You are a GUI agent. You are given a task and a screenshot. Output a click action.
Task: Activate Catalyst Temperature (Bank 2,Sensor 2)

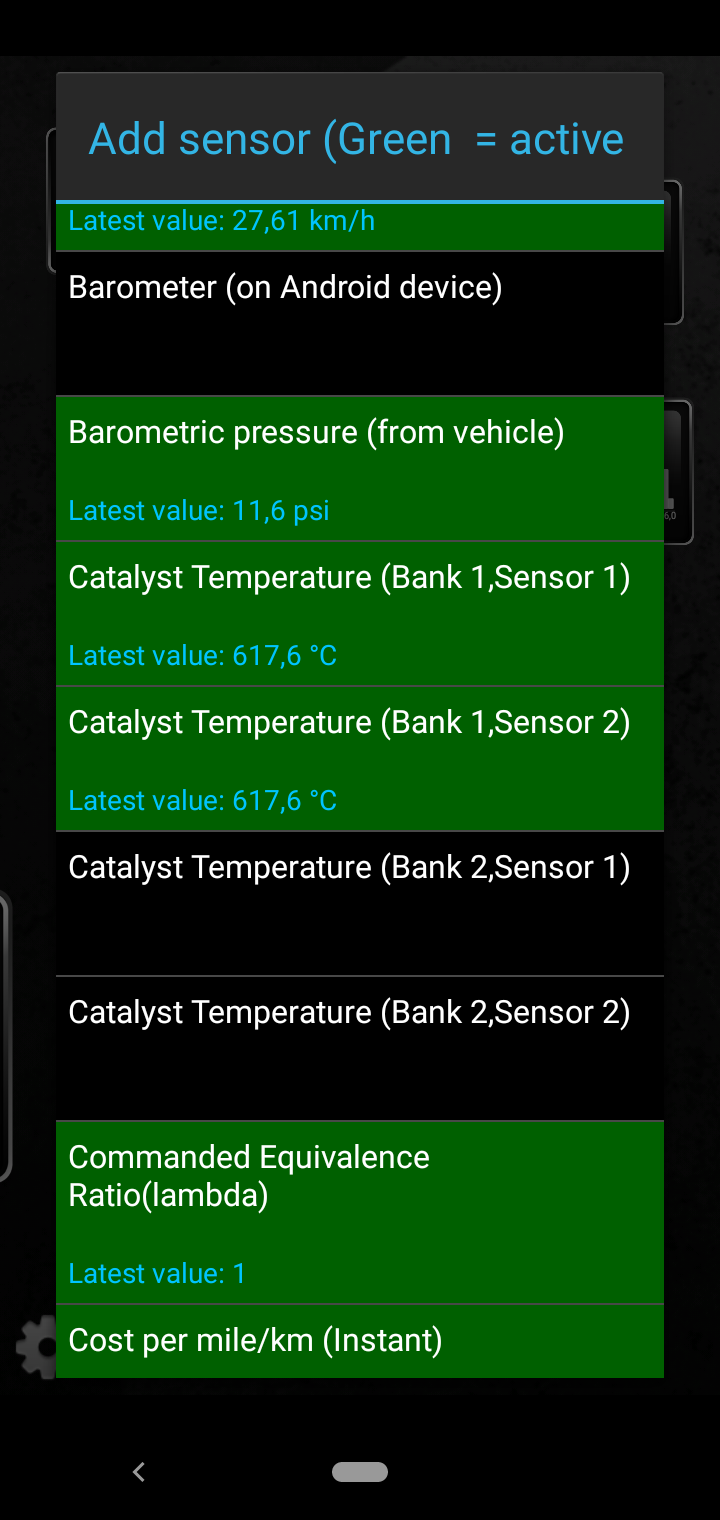point(360,1045)
